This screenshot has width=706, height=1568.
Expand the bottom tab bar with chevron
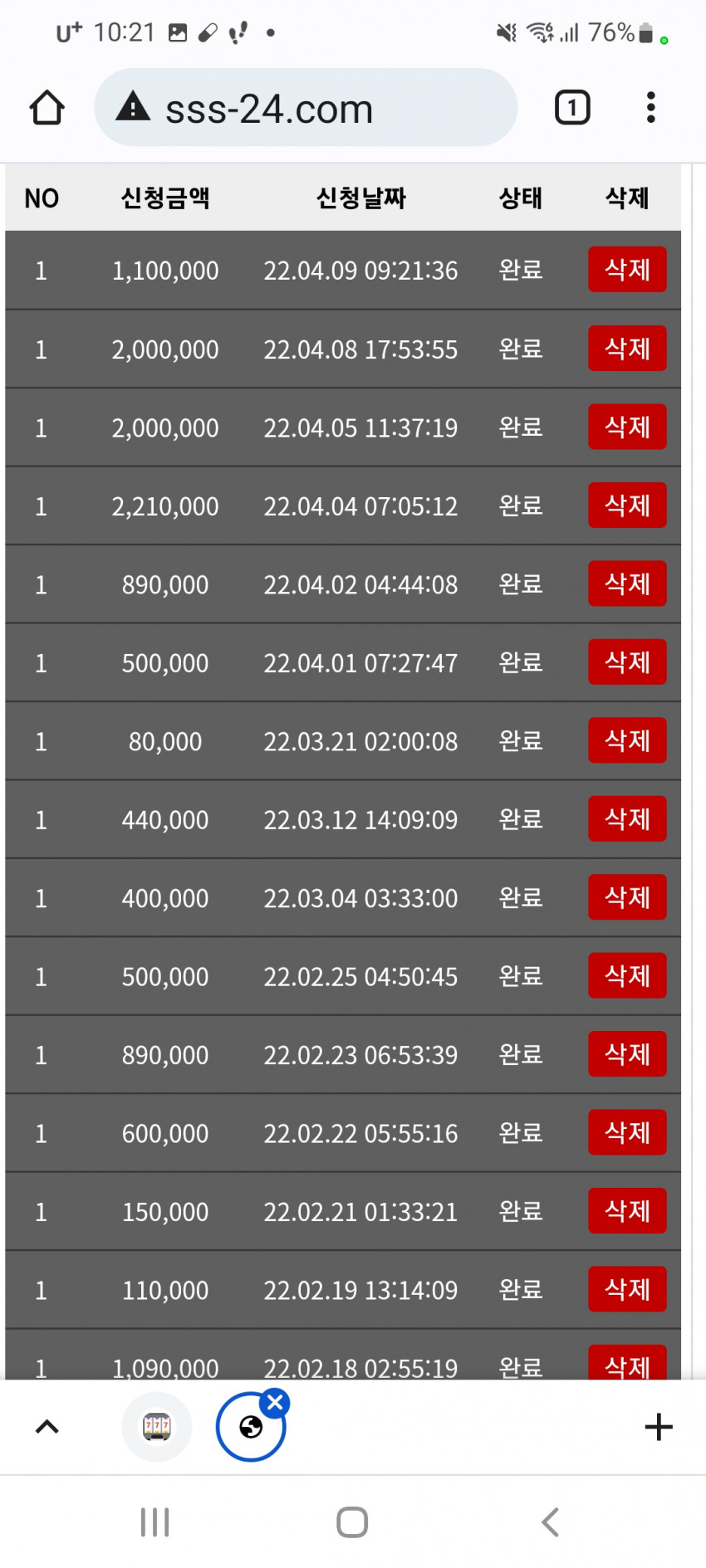47,1427
